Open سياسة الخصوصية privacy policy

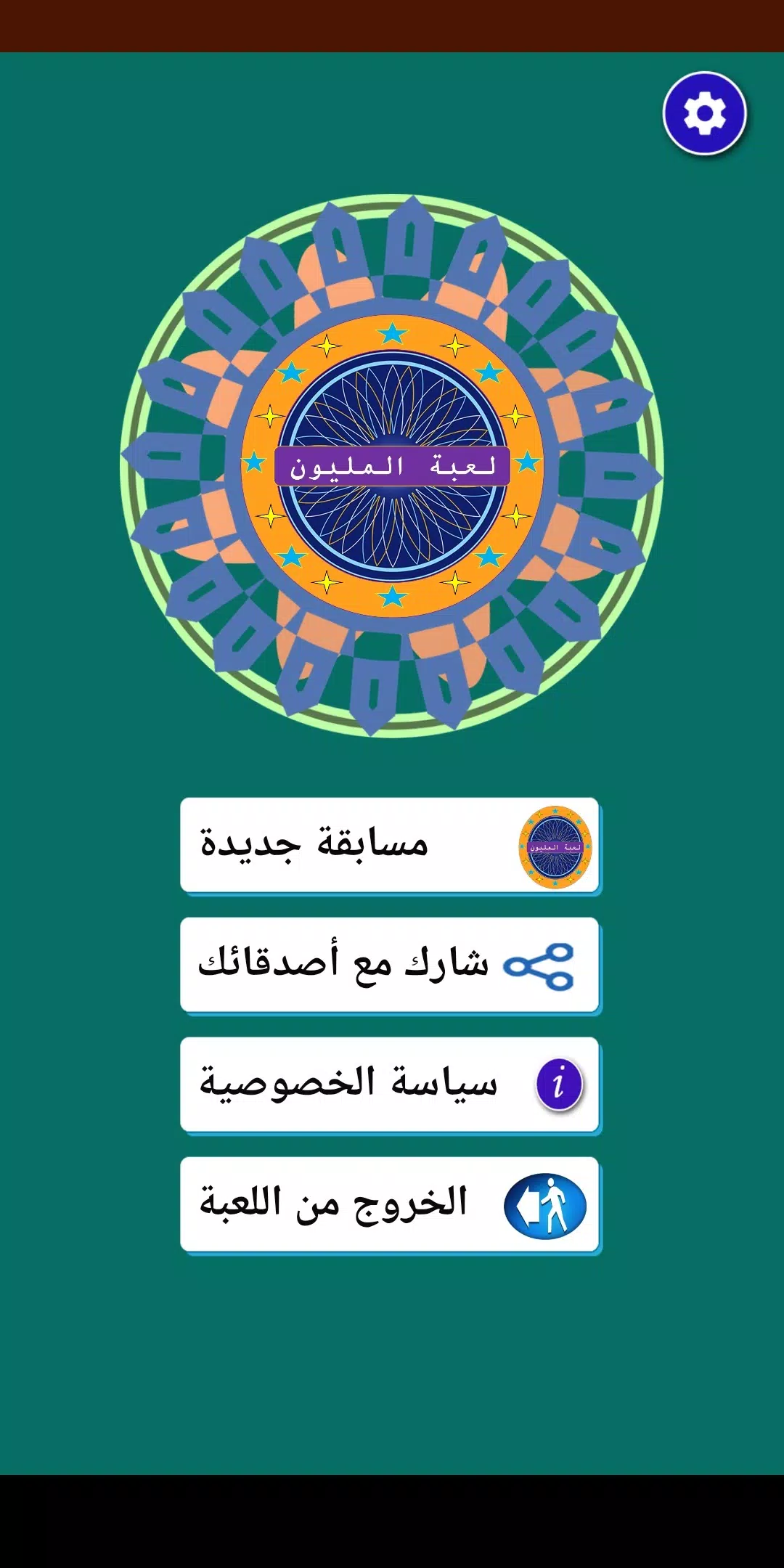(x=390, y=1085)
